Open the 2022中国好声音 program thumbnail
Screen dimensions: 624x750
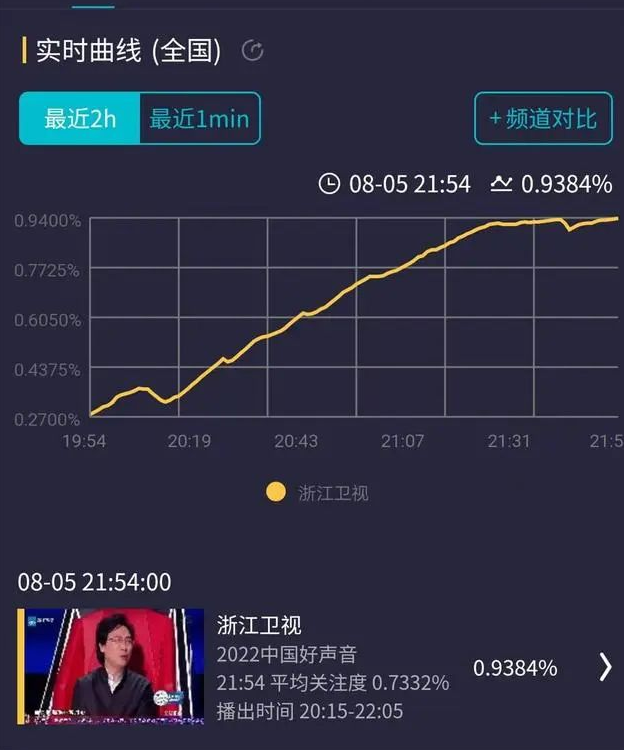click(111, 662)
